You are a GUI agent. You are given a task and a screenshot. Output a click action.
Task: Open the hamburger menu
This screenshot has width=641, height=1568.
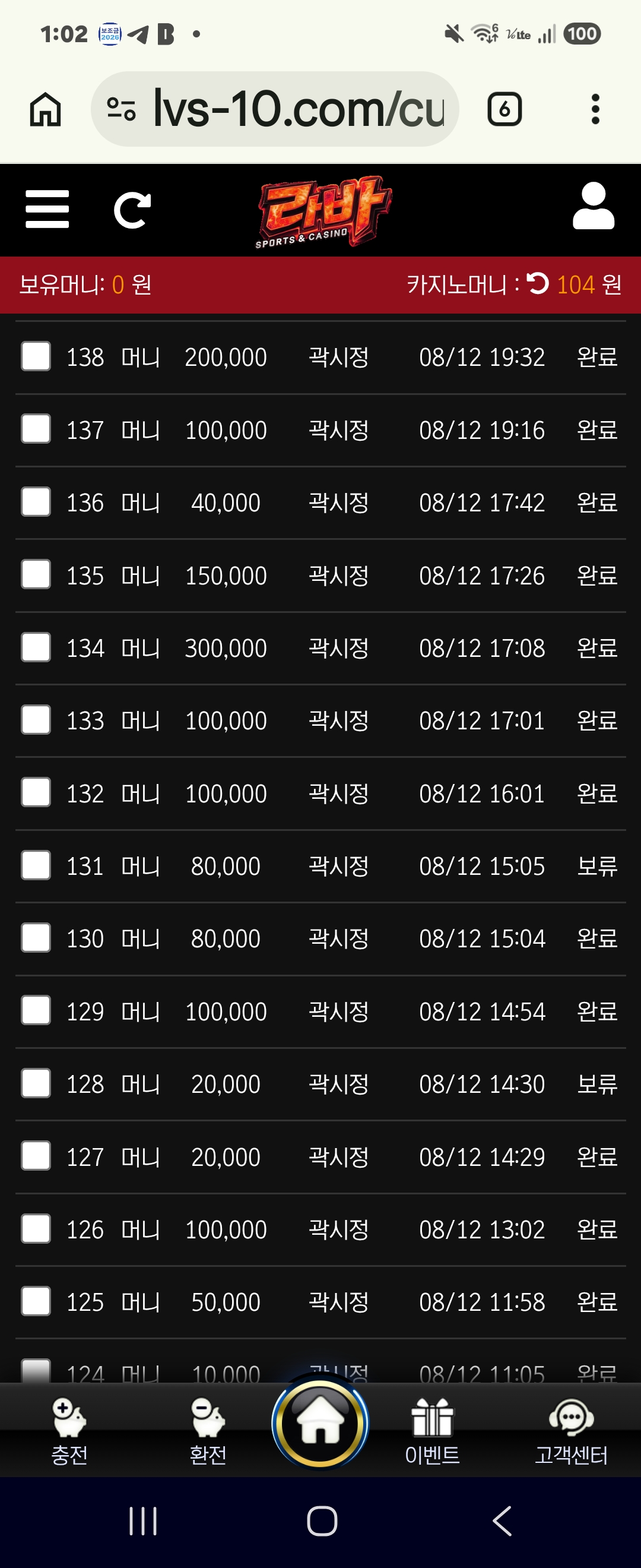(47, 209)
